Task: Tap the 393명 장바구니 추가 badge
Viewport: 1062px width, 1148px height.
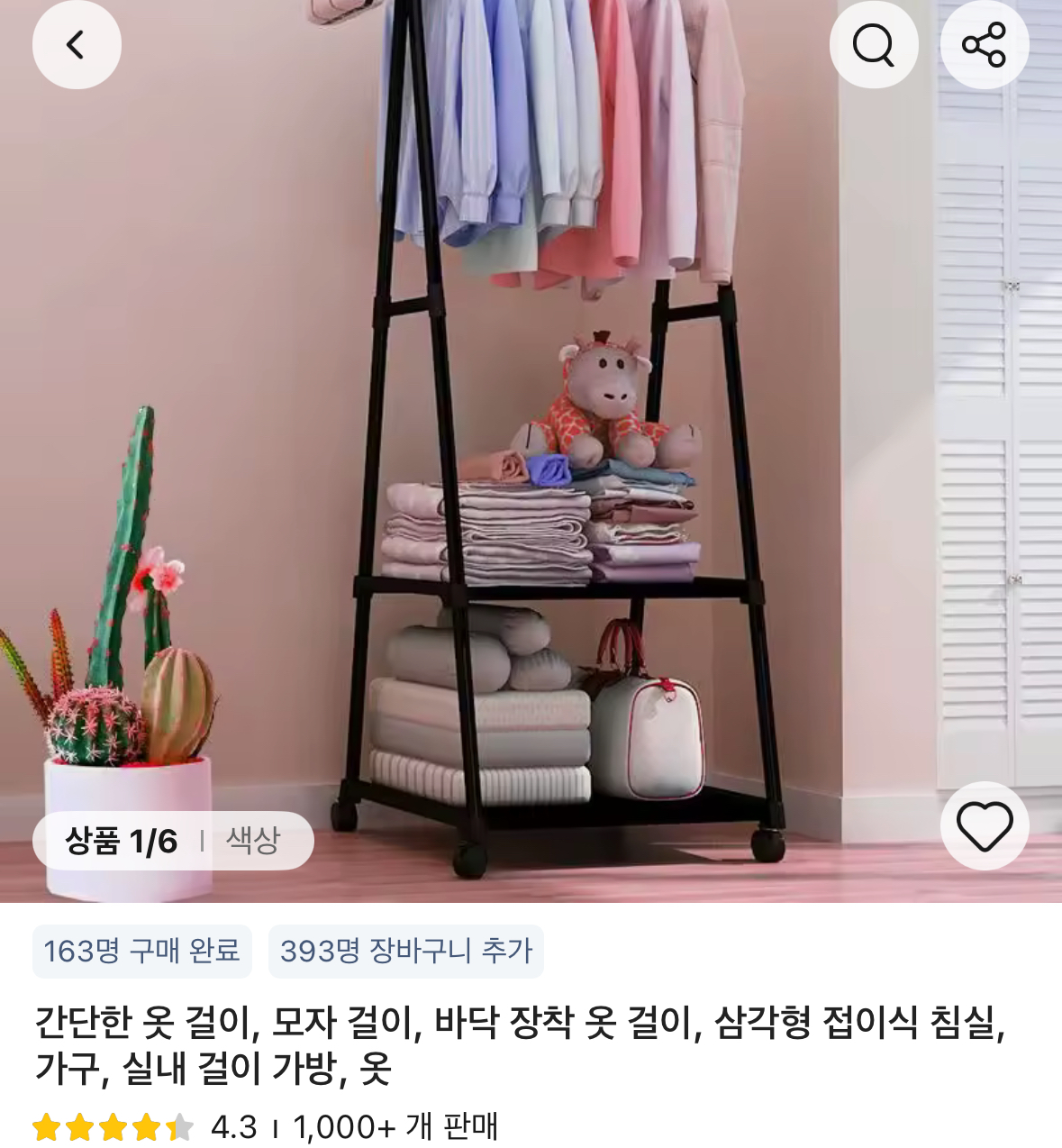Action: [x=404, y=952]
